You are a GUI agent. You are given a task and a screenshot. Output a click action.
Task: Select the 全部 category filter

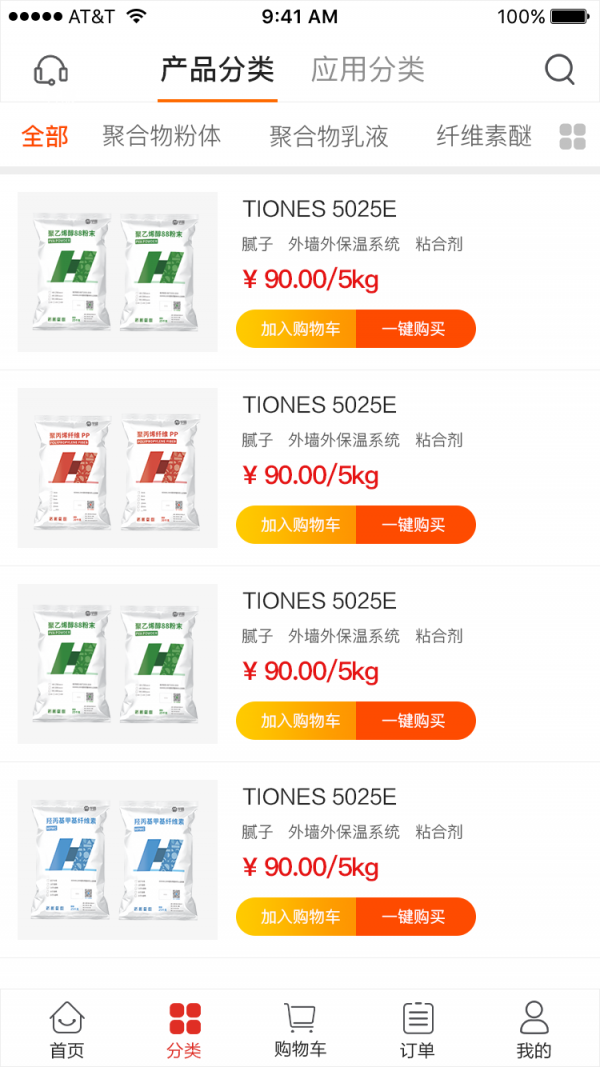tap(45, 136)
